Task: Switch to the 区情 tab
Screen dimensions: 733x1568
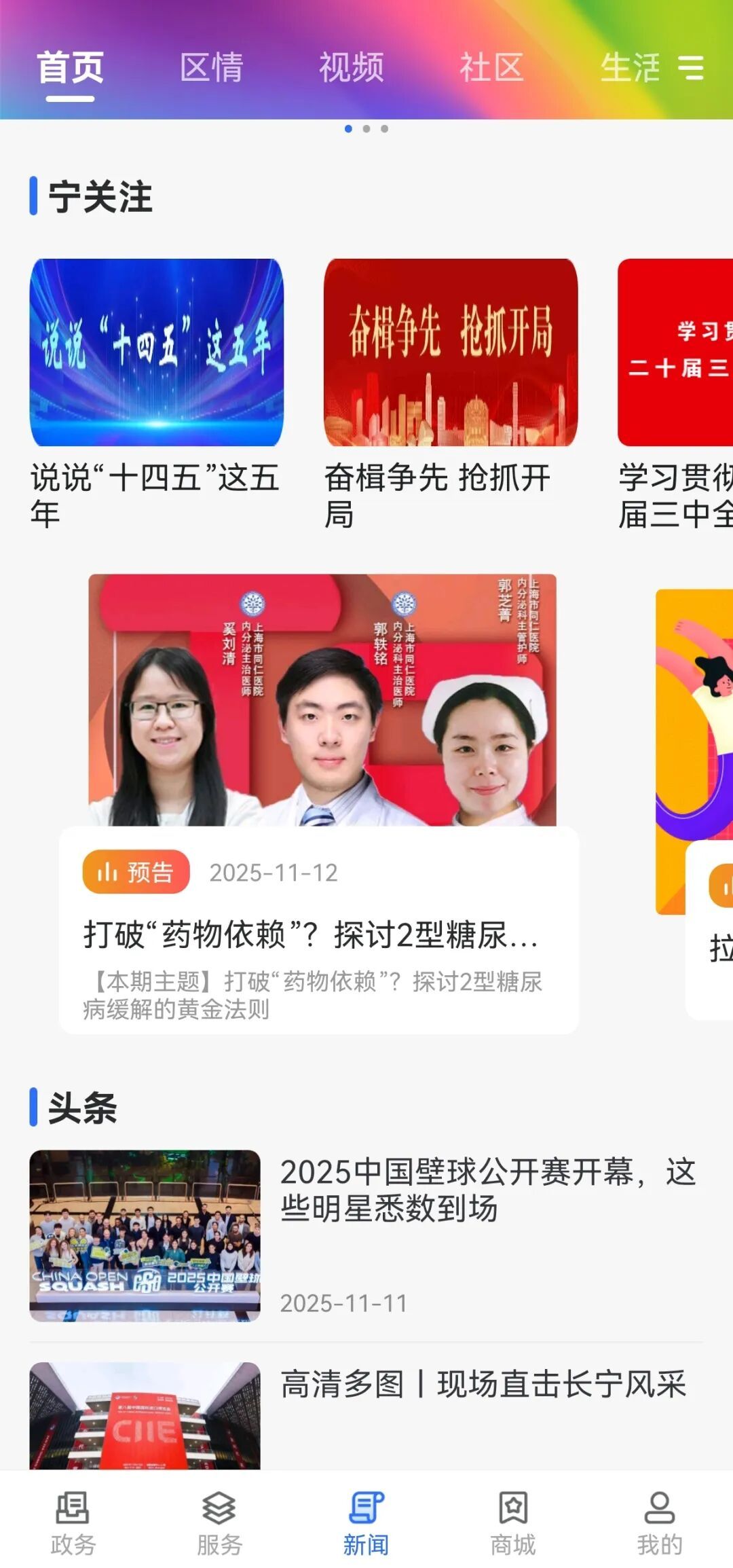Action: [x=211, y=68]
